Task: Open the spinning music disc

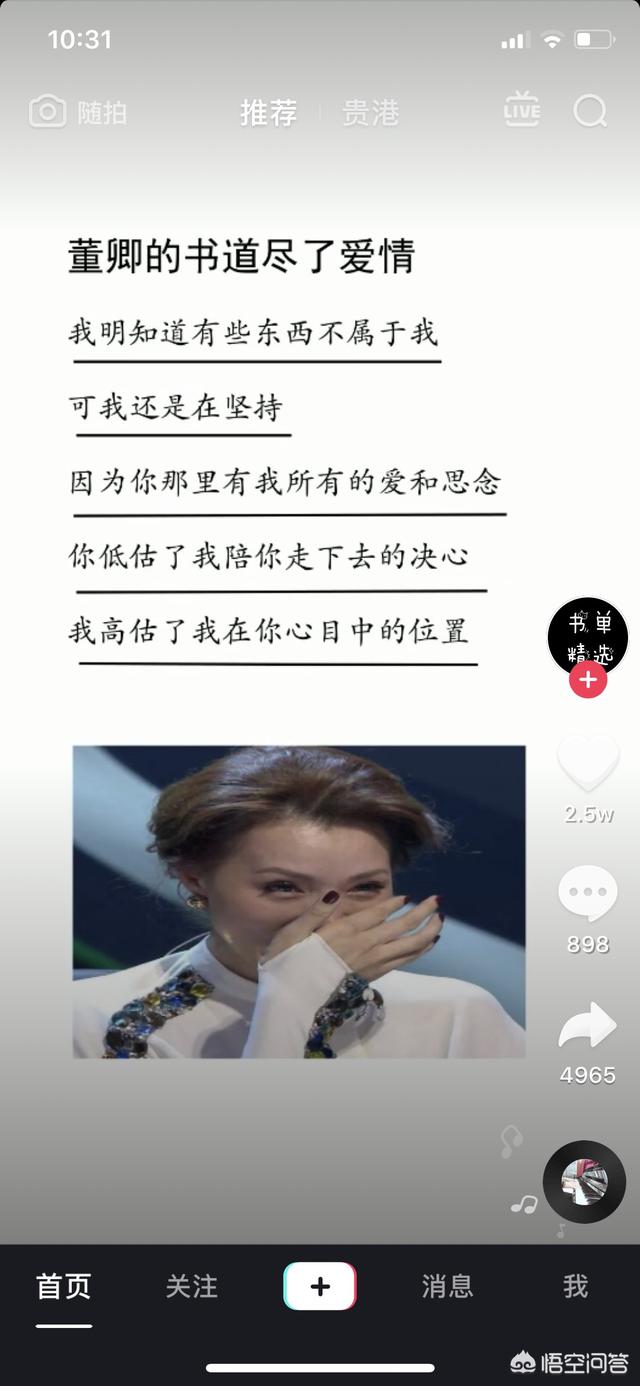Action: 584,1181
